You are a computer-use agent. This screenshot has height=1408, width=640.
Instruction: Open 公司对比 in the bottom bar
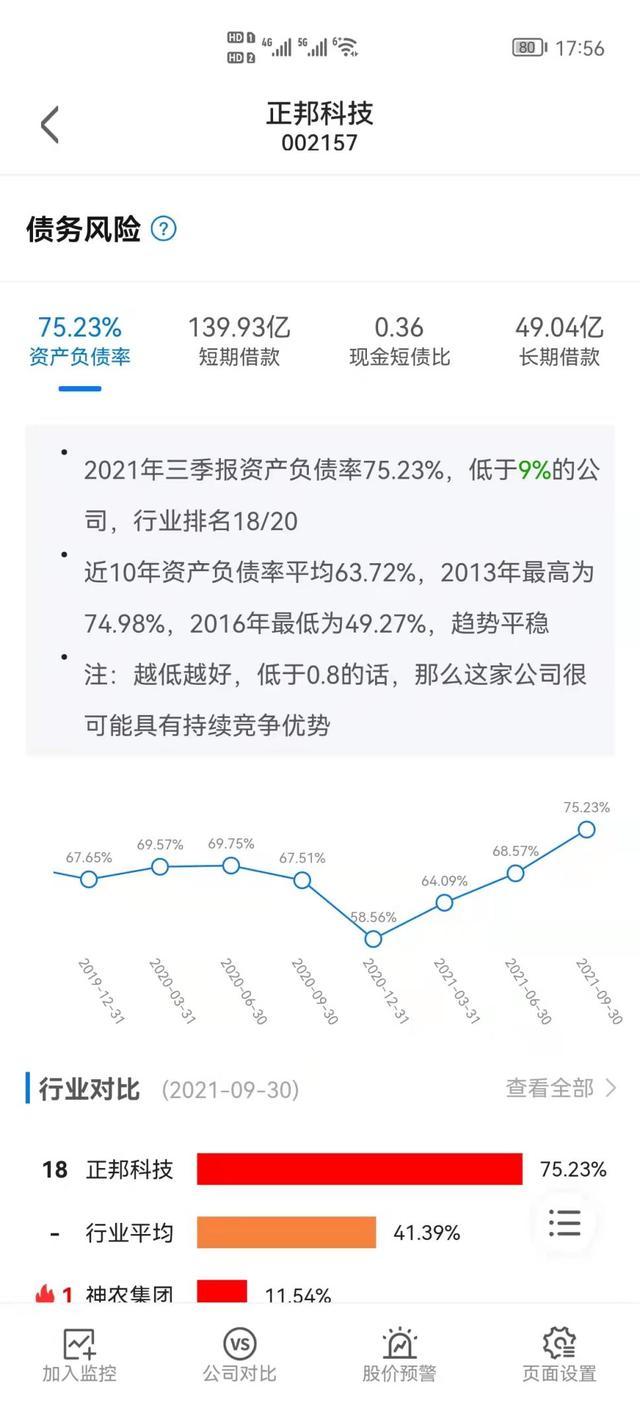(x=239, y=1356)
